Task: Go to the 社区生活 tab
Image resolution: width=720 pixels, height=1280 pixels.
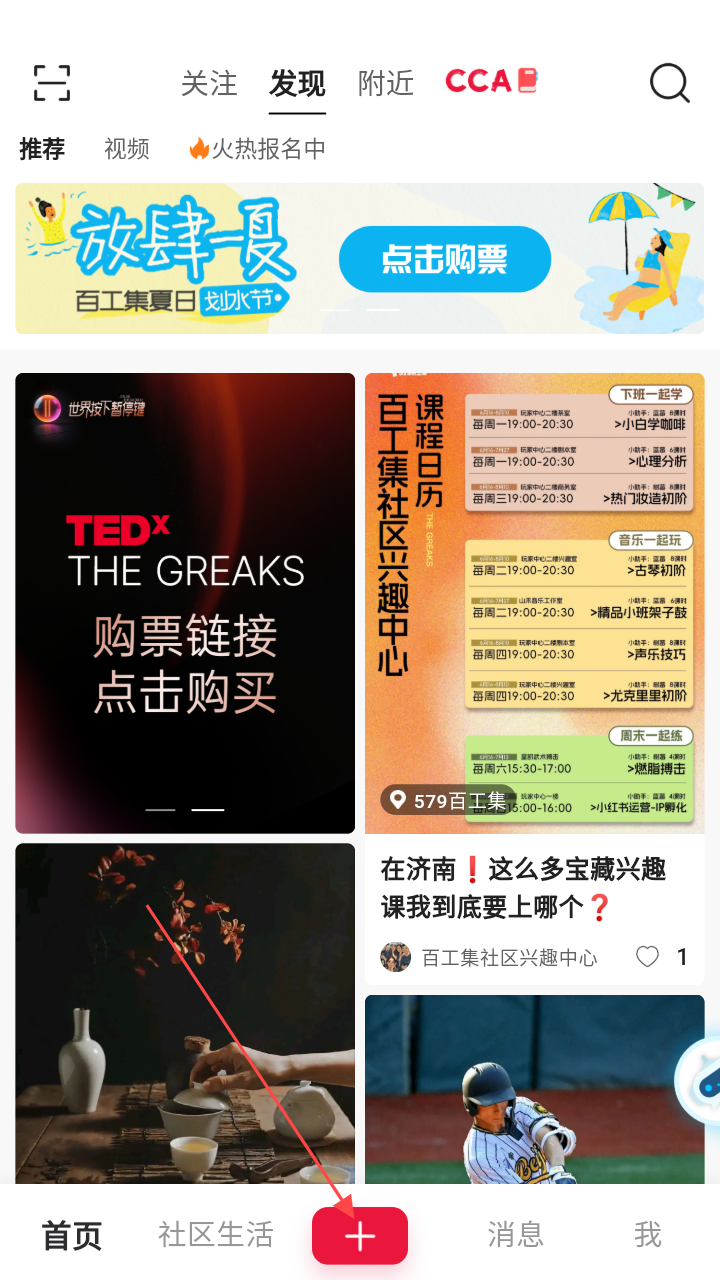Action: point(215,1235)
